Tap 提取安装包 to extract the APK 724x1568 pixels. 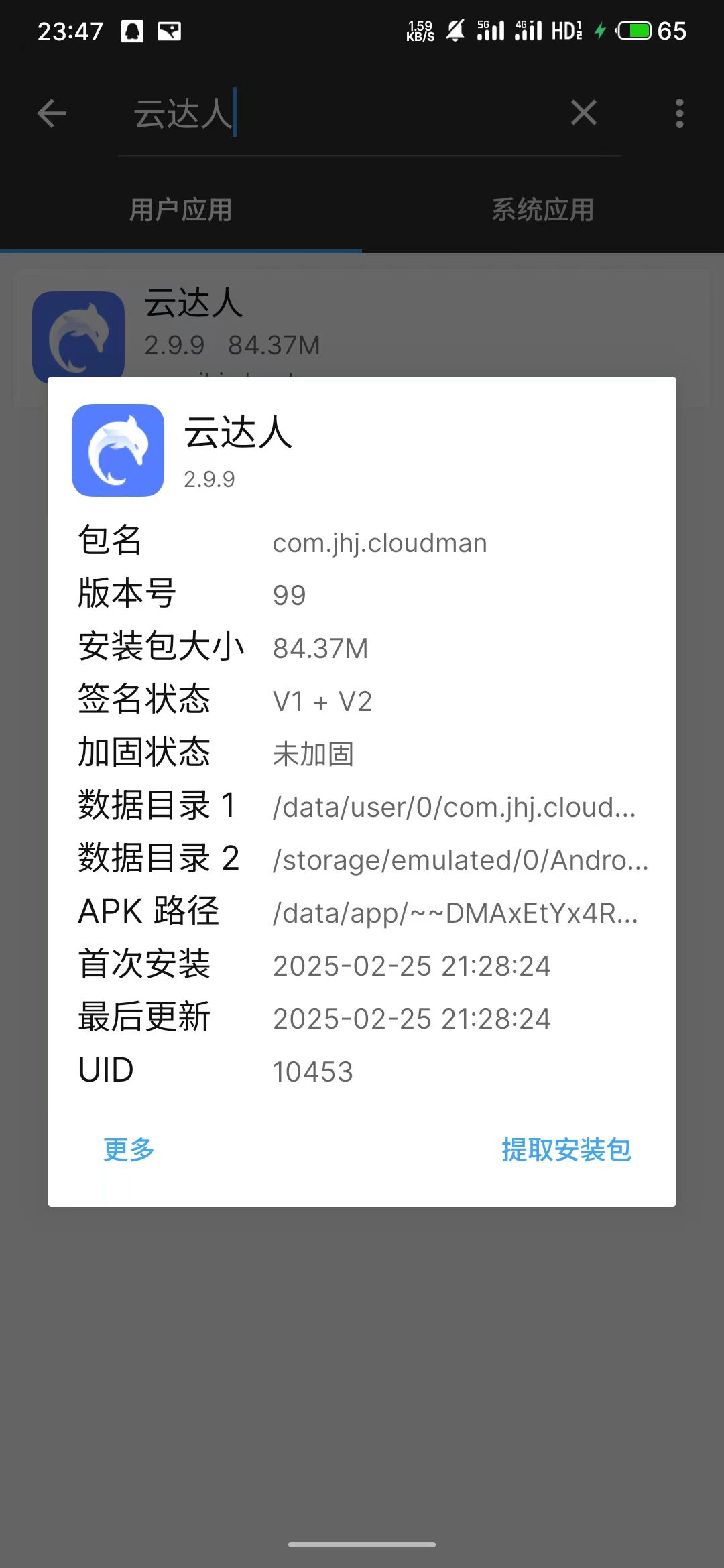pos(566,1150)
